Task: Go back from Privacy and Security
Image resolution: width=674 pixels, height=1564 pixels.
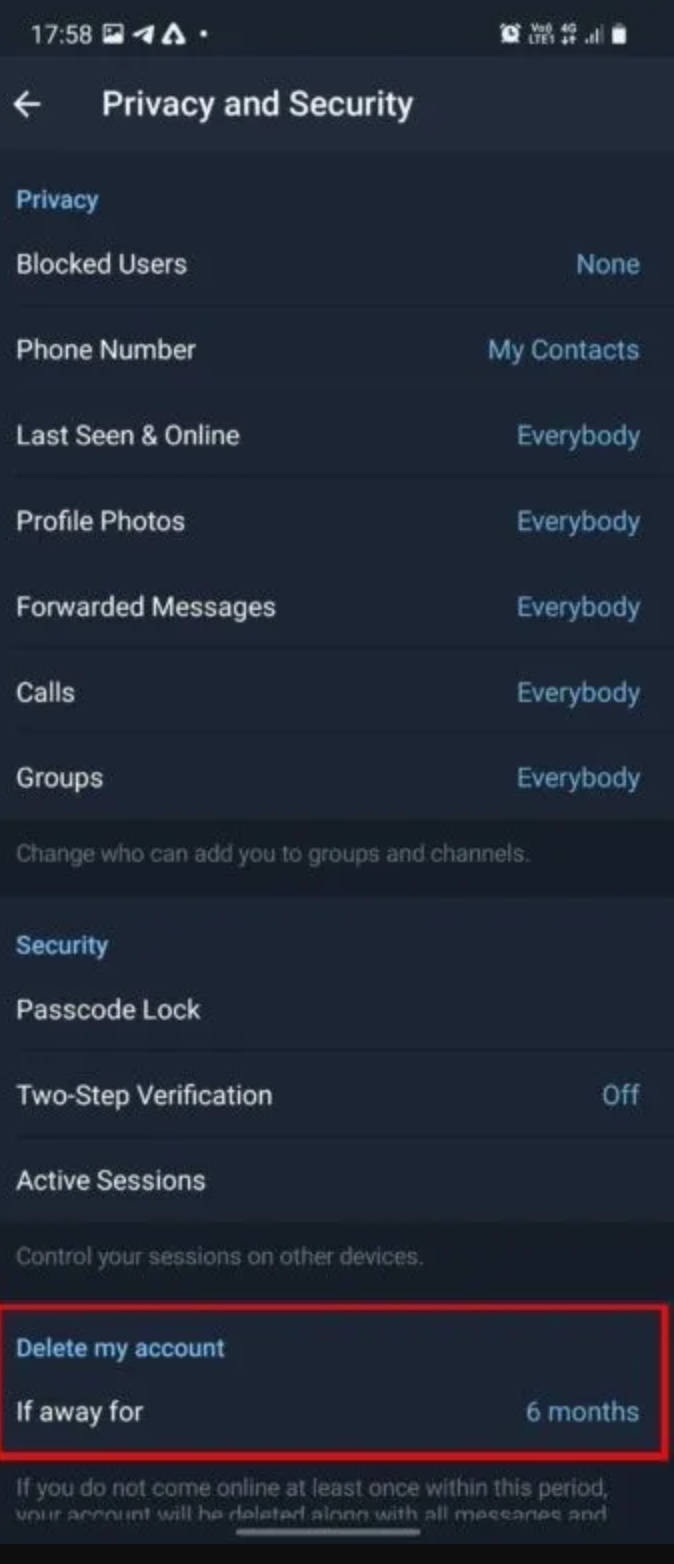Action: pos(28,104)
